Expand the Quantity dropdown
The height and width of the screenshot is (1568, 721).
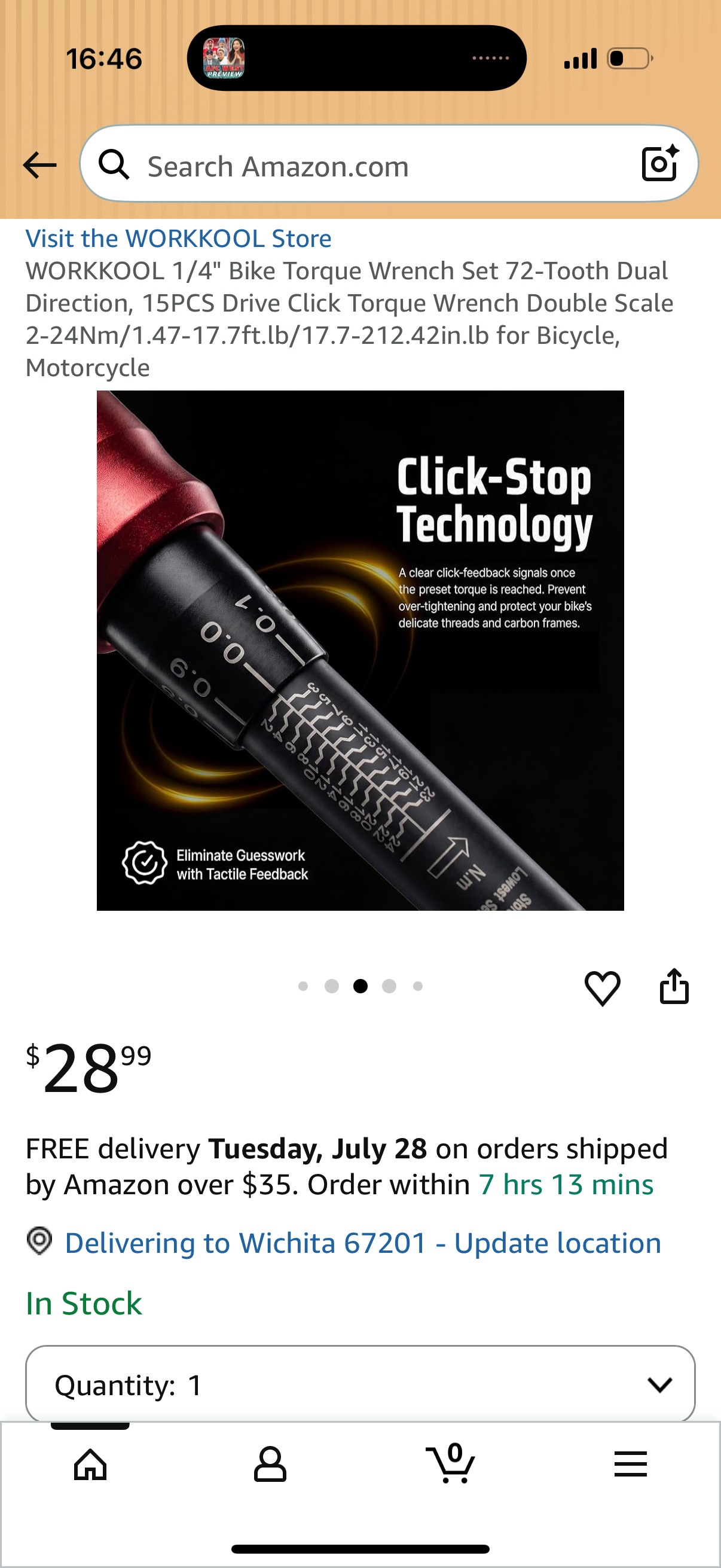pyautogui.click(x=360, y=1384)
